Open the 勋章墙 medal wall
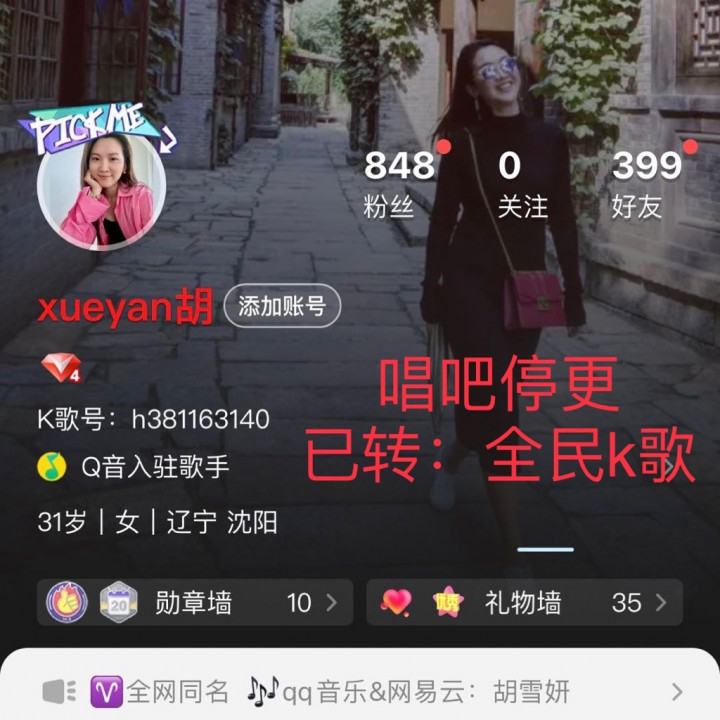This screenshot has height=720, width=720. click(x=195, y=602)
